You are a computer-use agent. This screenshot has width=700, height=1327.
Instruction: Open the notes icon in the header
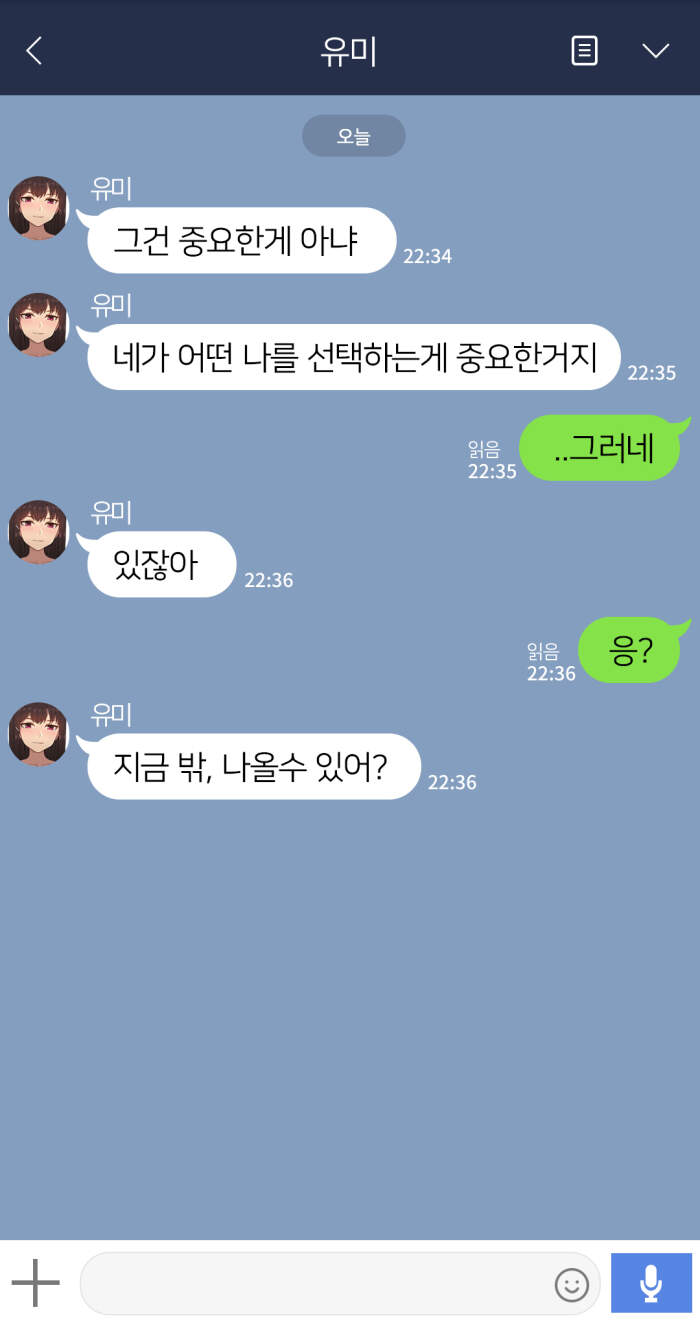click(584, 51)
